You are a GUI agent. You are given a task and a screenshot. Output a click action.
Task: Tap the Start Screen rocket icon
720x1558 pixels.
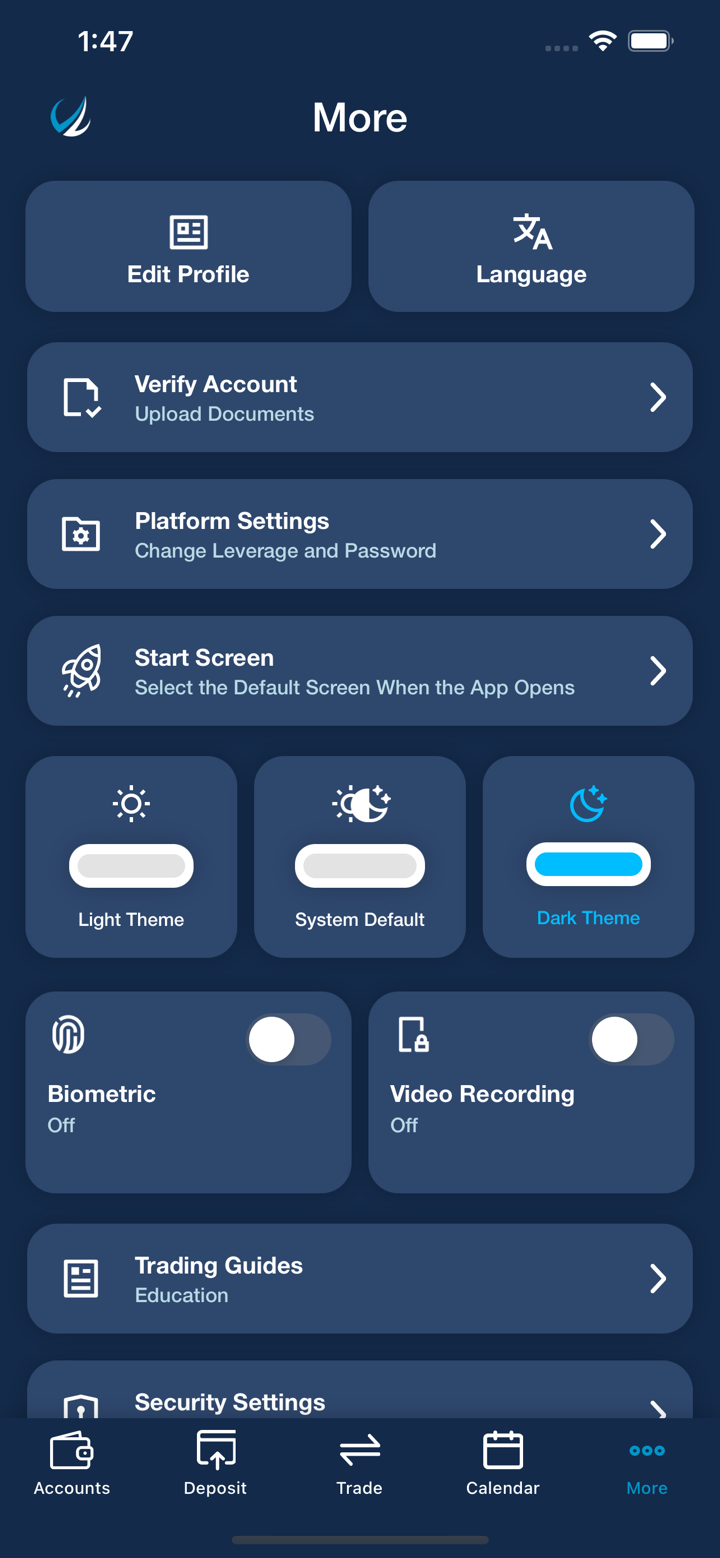pyautogui.click(x=81, y=670)
